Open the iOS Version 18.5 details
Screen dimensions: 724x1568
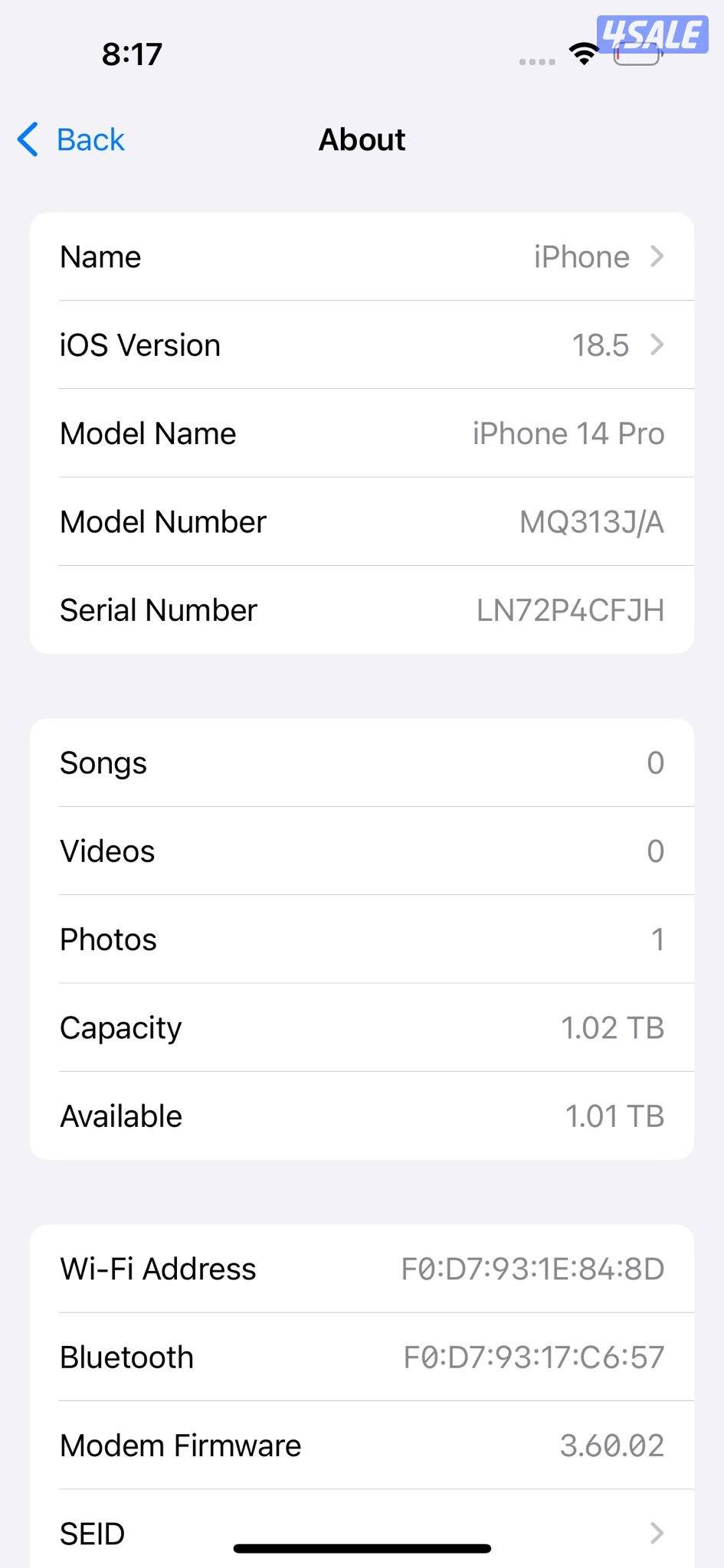click(x=362, y=345)
